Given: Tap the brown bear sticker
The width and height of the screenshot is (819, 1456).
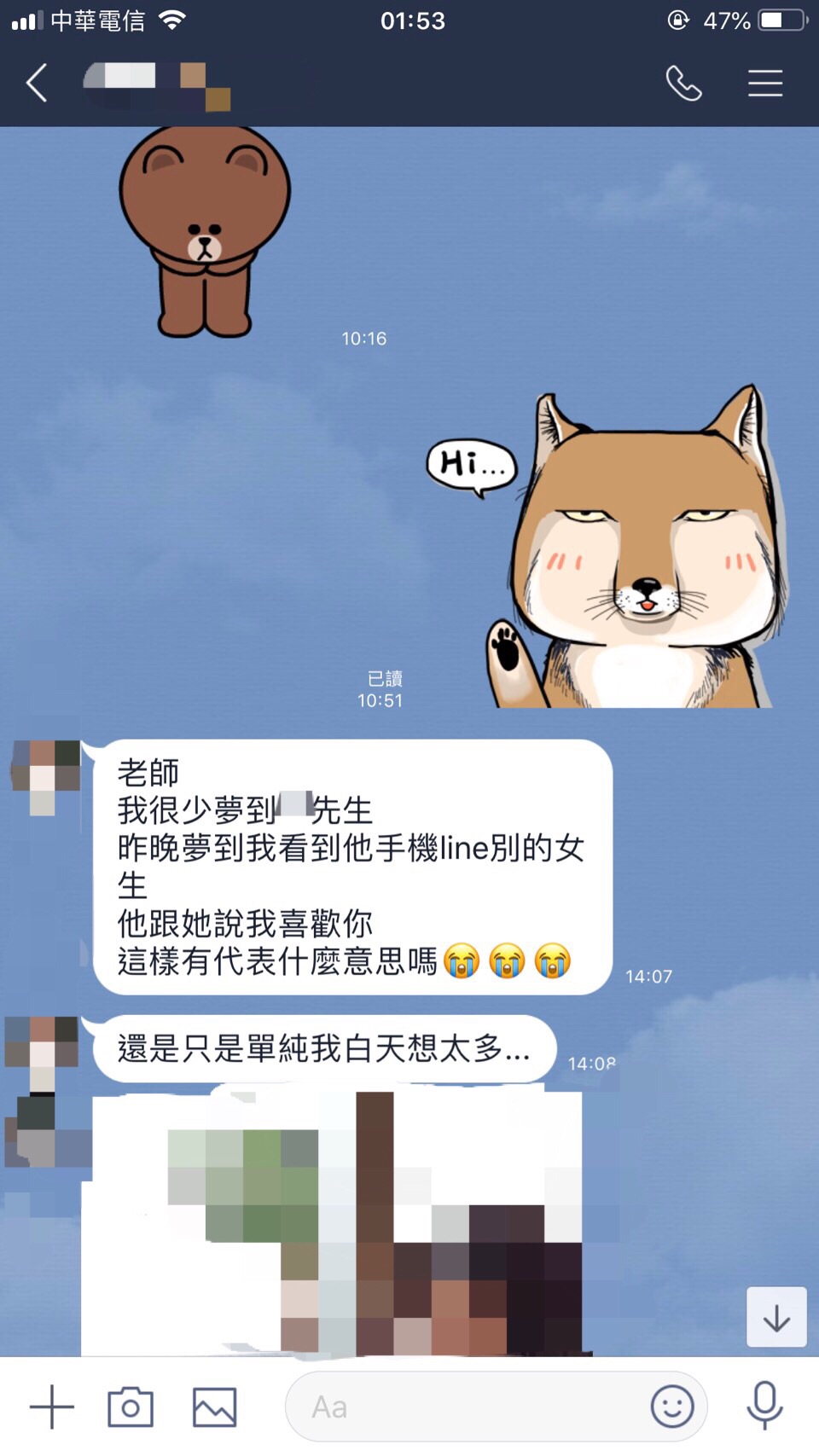Looking at the screenshot, I should tap(205, 230).
